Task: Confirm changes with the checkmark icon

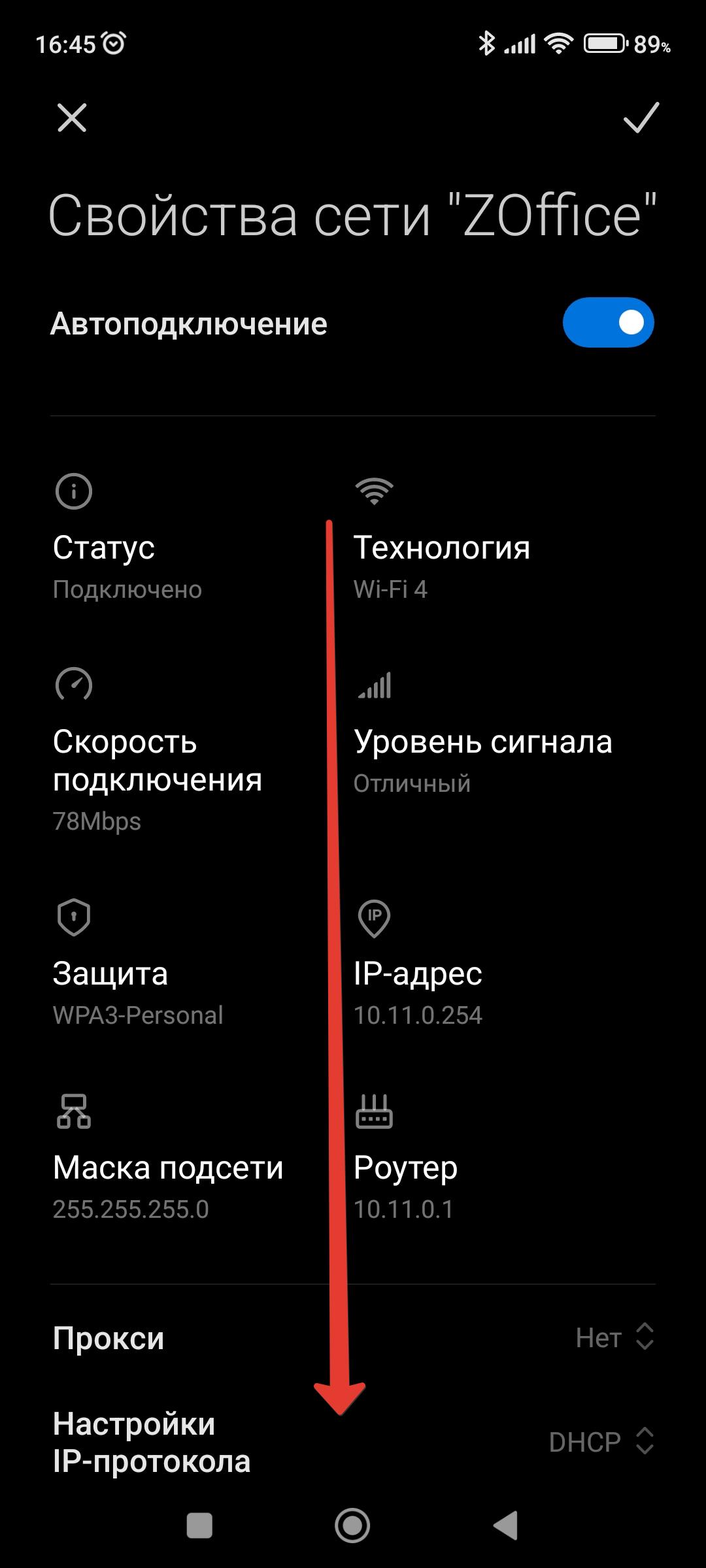Action: pyautogui.click(x=641, y=118)
